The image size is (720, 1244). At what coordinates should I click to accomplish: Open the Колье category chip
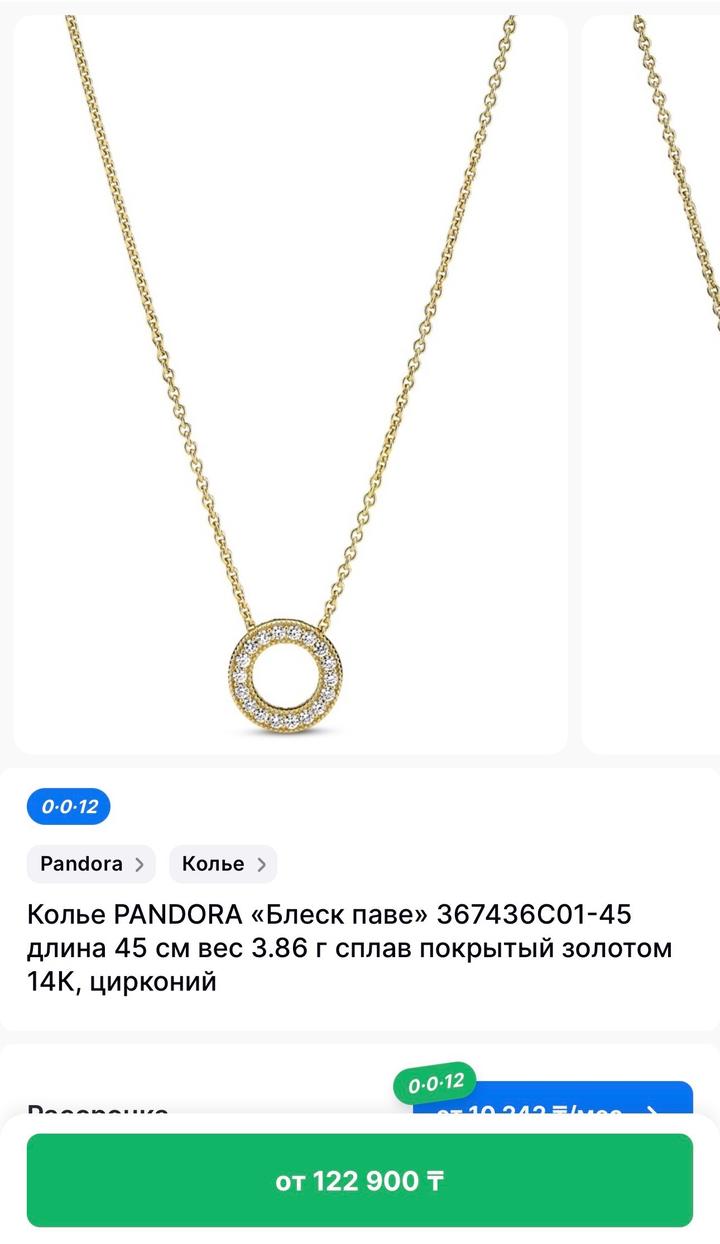222,864
